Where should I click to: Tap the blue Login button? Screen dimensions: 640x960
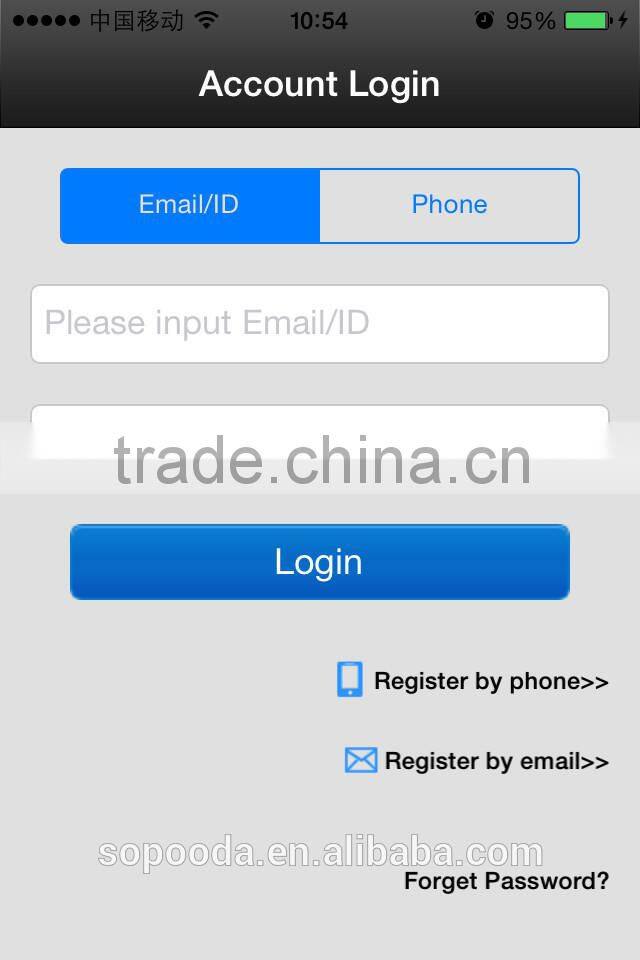(320, 562)
